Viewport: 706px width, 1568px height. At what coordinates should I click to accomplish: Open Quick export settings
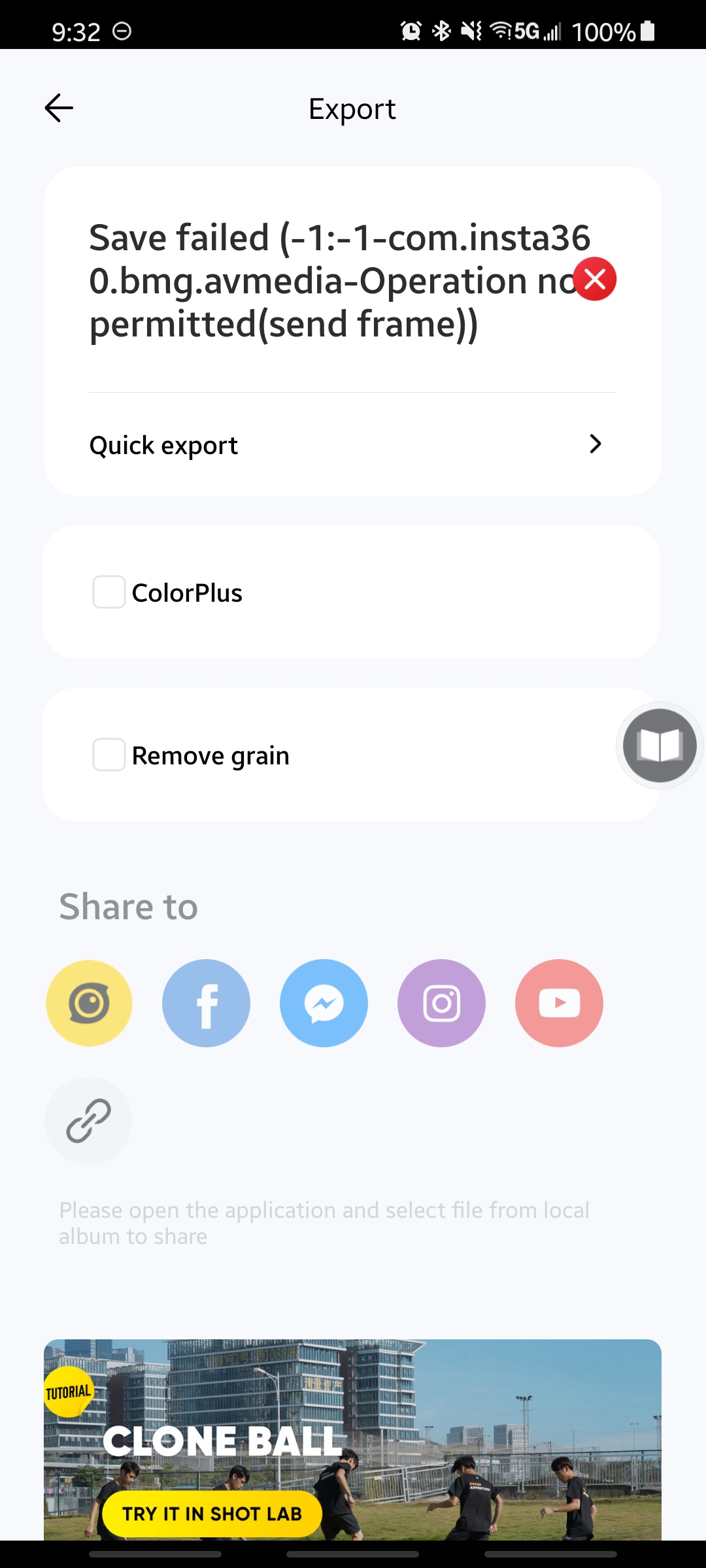pos(163,444)
